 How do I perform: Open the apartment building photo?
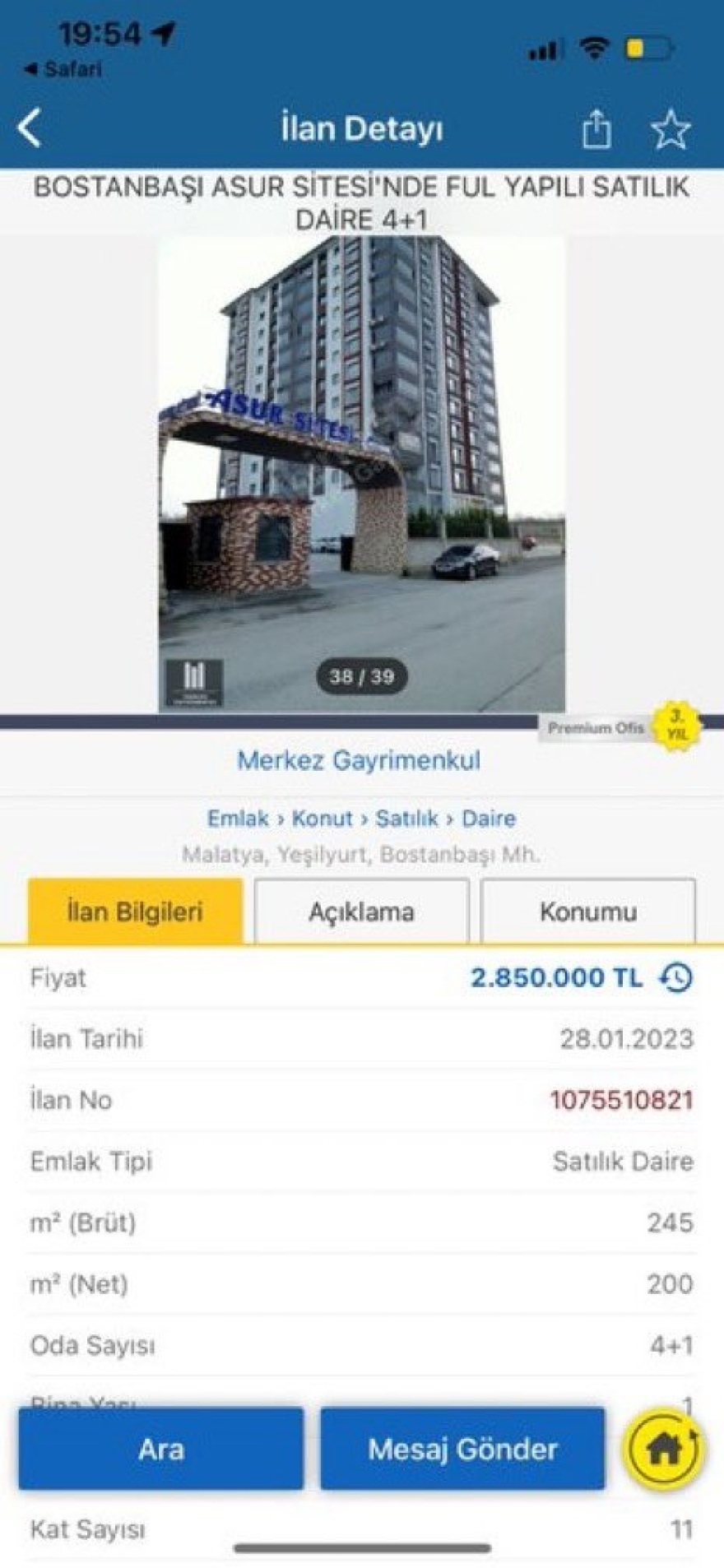(362, 461)
